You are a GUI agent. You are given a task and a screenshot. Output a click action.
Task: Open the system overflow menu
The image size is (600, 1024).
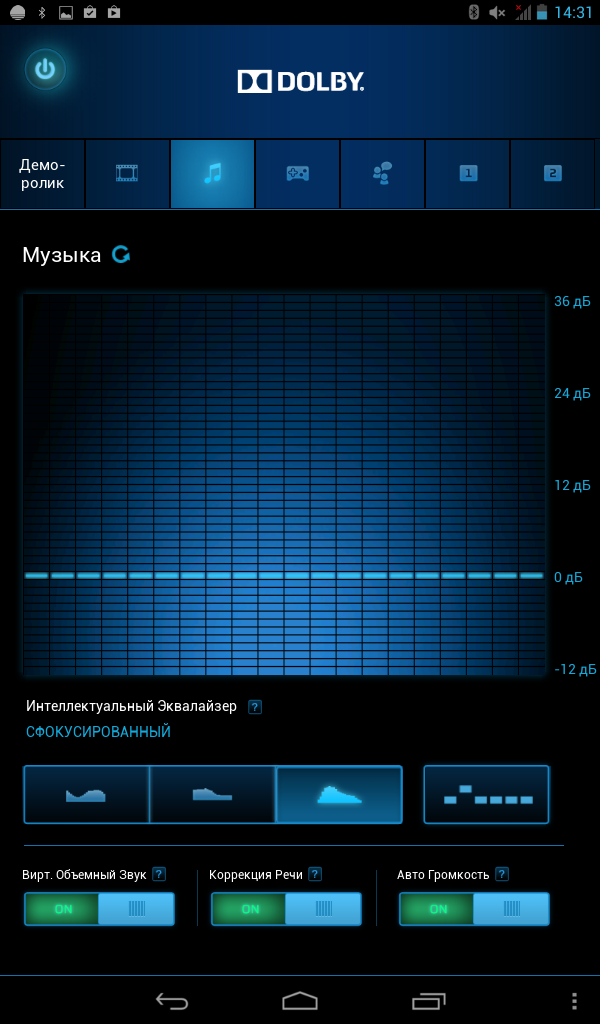click(x=574, y=1000)
